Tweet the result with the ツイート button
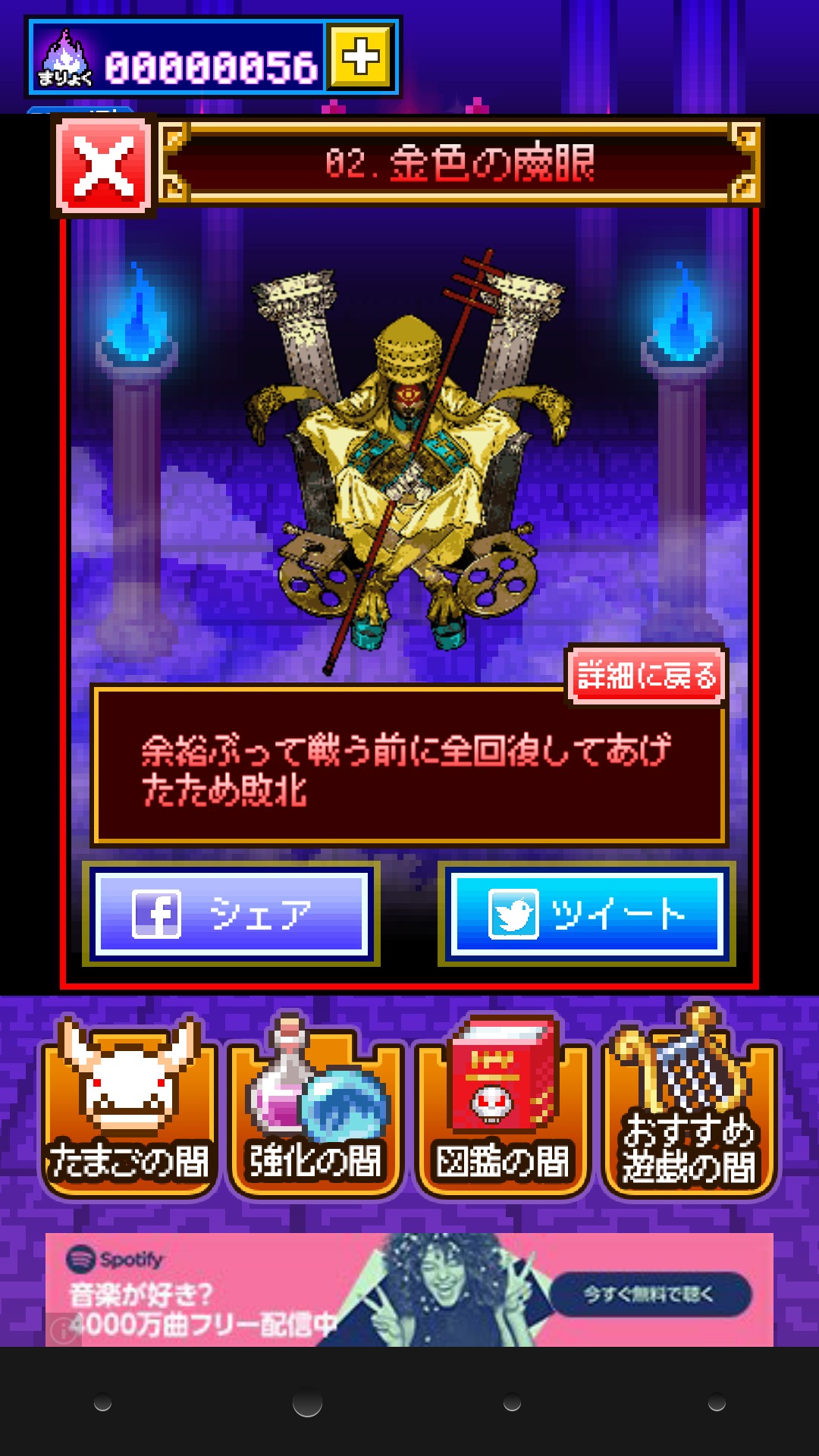Viewport: 819px width, 1456px height. [586, 914]
